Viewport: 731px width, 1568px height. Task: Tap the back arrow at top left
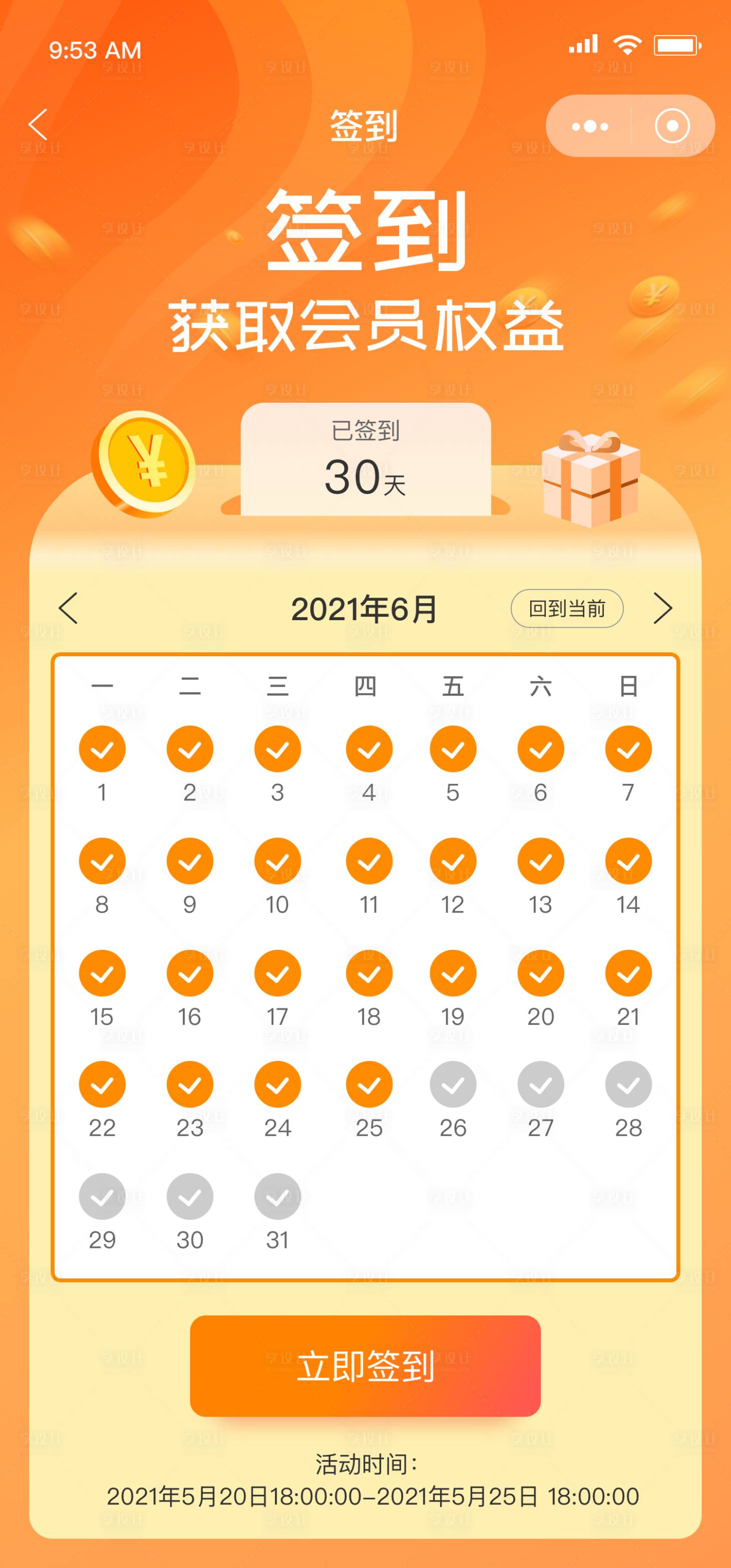pos(38,125)
